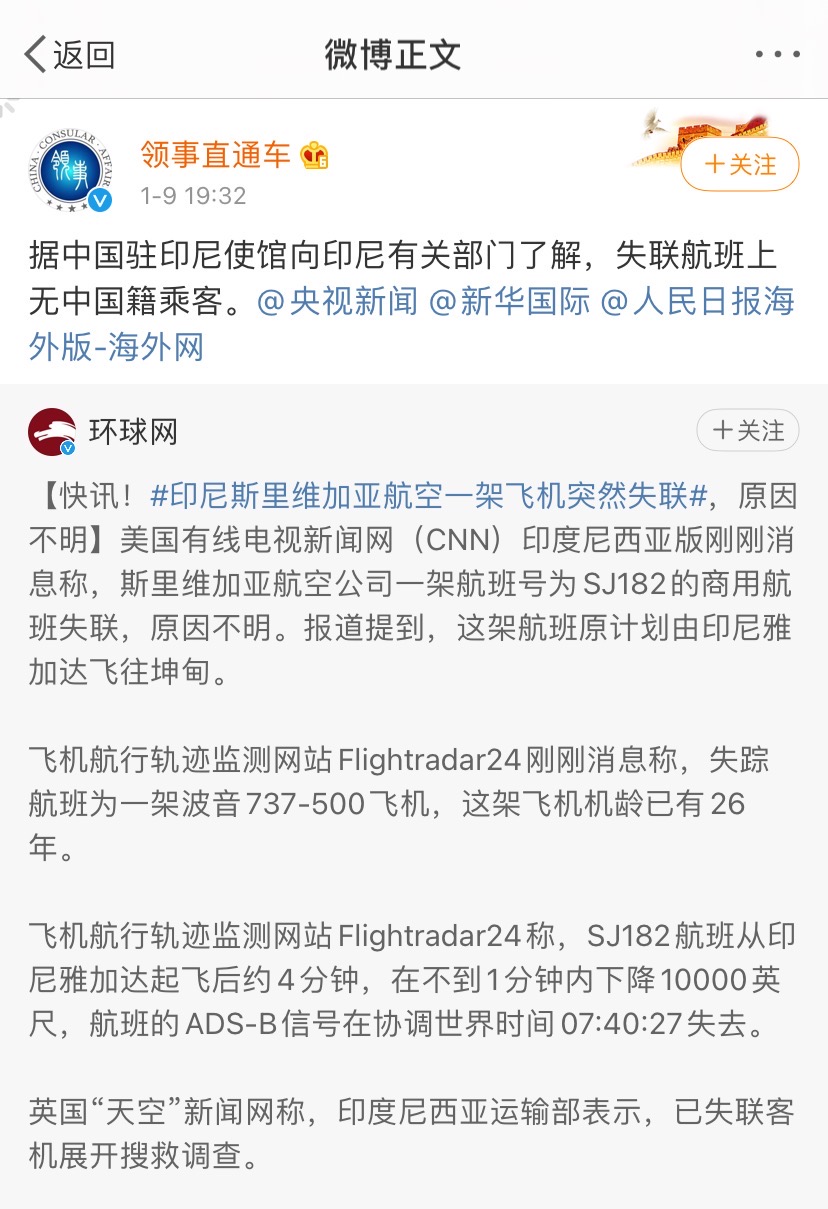The width and height of the screenshot is (828, 1209).
Task: Open 领事直通车 profile avatar
Action: [68, 170]
